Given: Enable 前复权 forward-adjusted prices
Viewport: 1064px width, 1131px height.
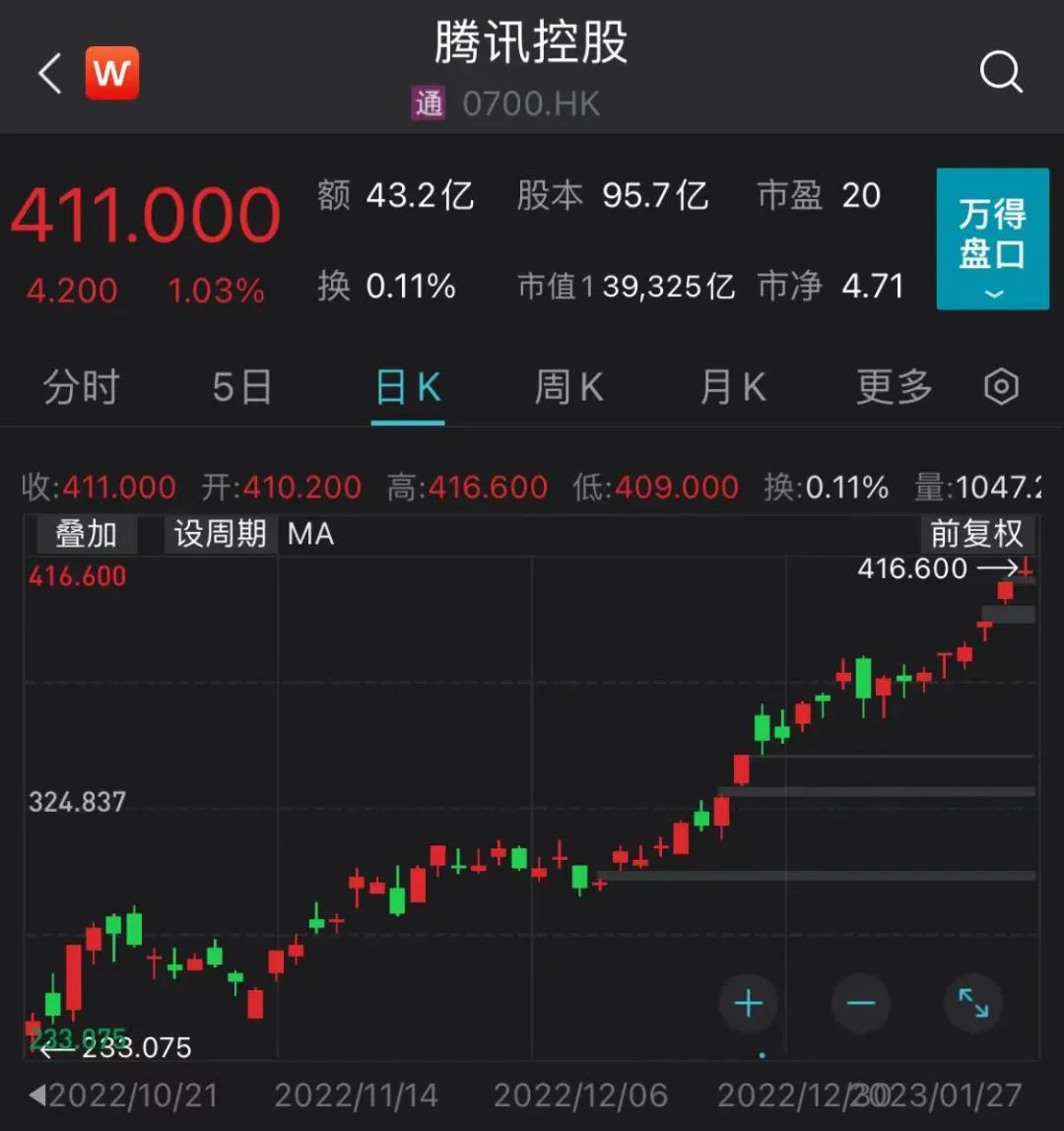Looking at the screenshot, I should click(978, 535).
